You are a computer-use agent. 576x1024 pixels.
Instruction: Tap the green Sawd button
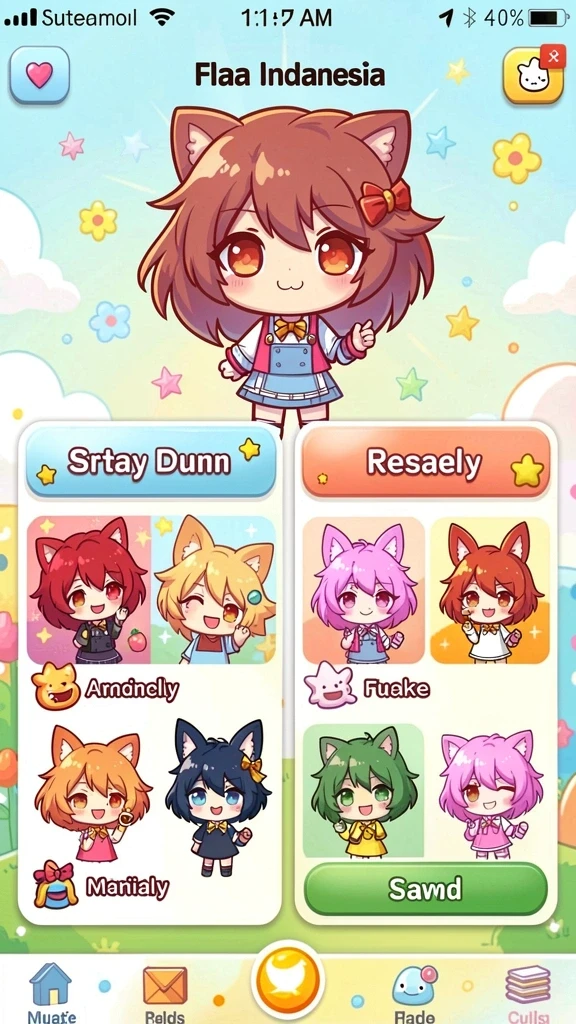pyautogui.click(x=425, y=889)
